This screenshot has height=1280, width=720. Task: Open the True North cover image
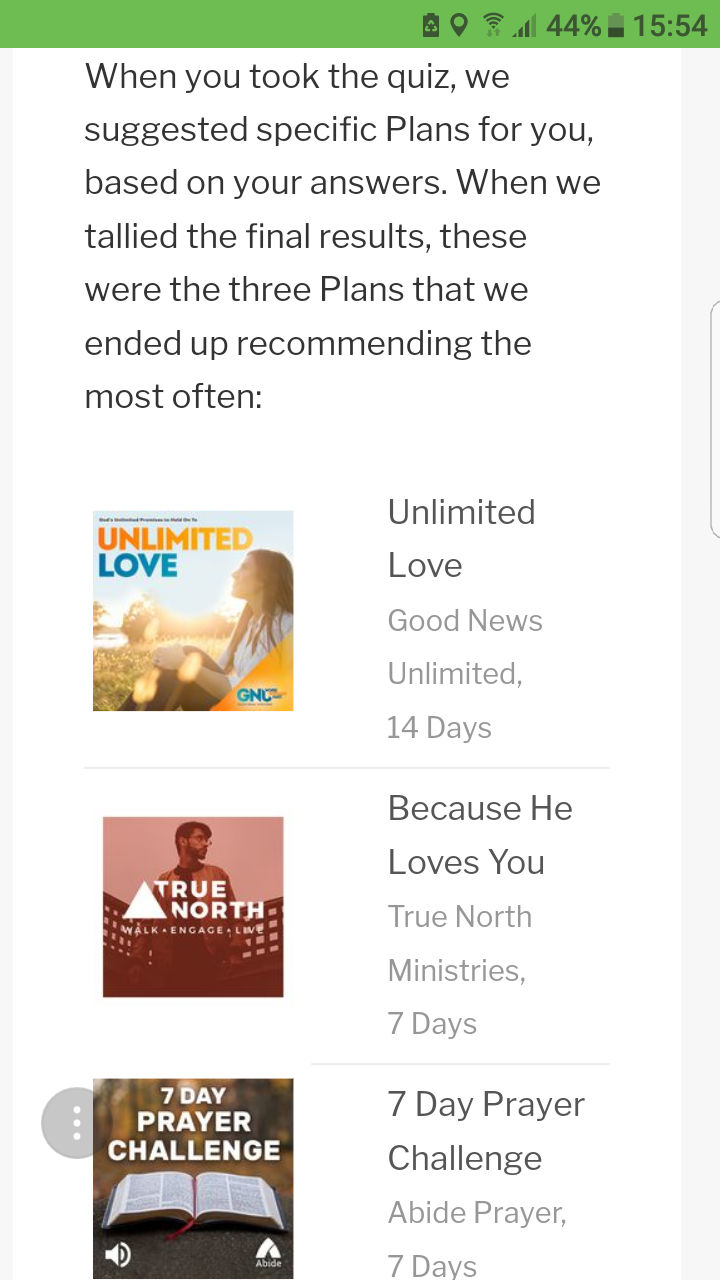coord(193,907)
